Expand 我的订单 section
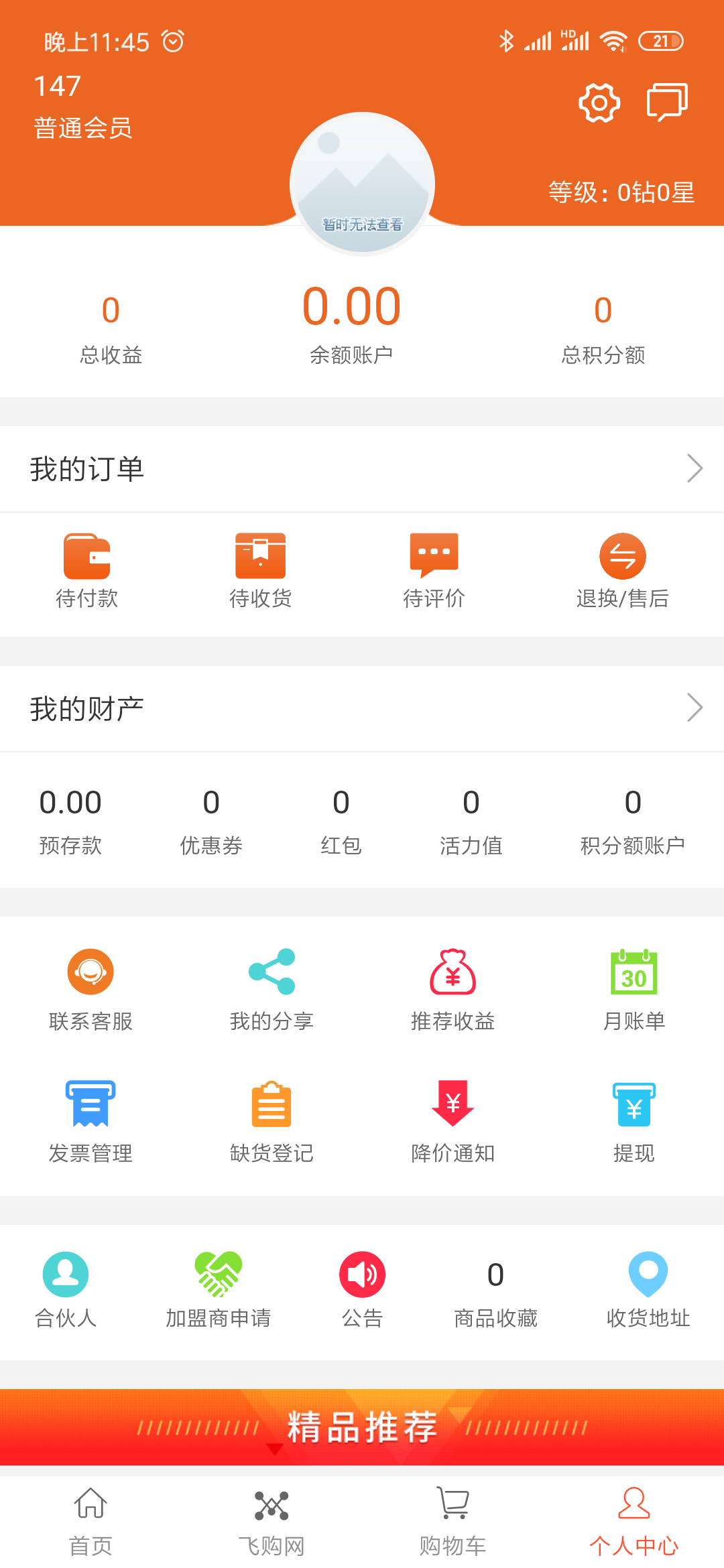This screenshot has width=724, height=1568. point(362,468)
